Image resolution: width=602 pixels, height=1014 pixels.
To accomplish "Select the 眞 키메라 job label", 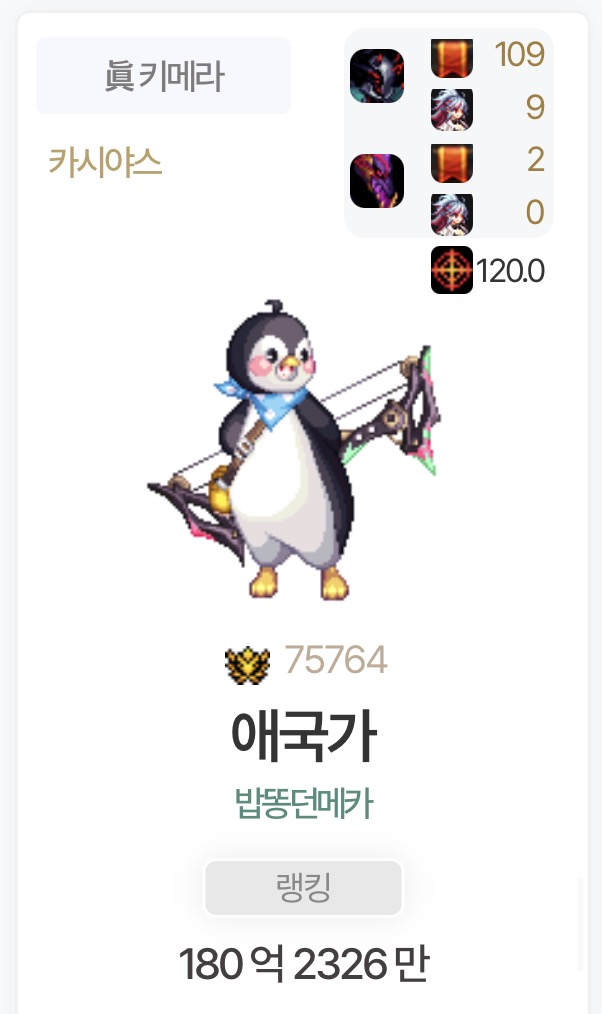I will coord(164,76).
